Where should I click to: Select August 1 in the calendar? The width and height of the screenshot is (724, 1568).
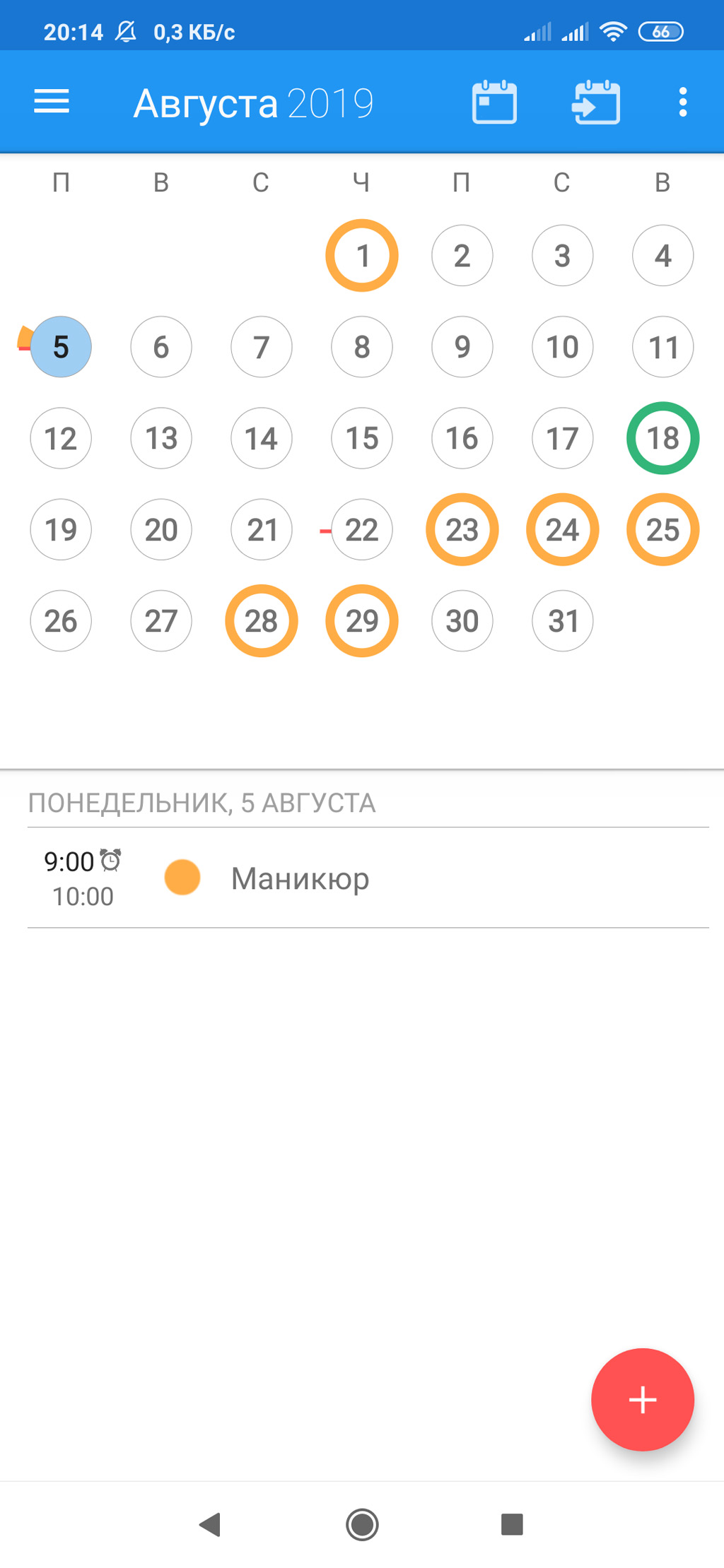coord(362,256)
